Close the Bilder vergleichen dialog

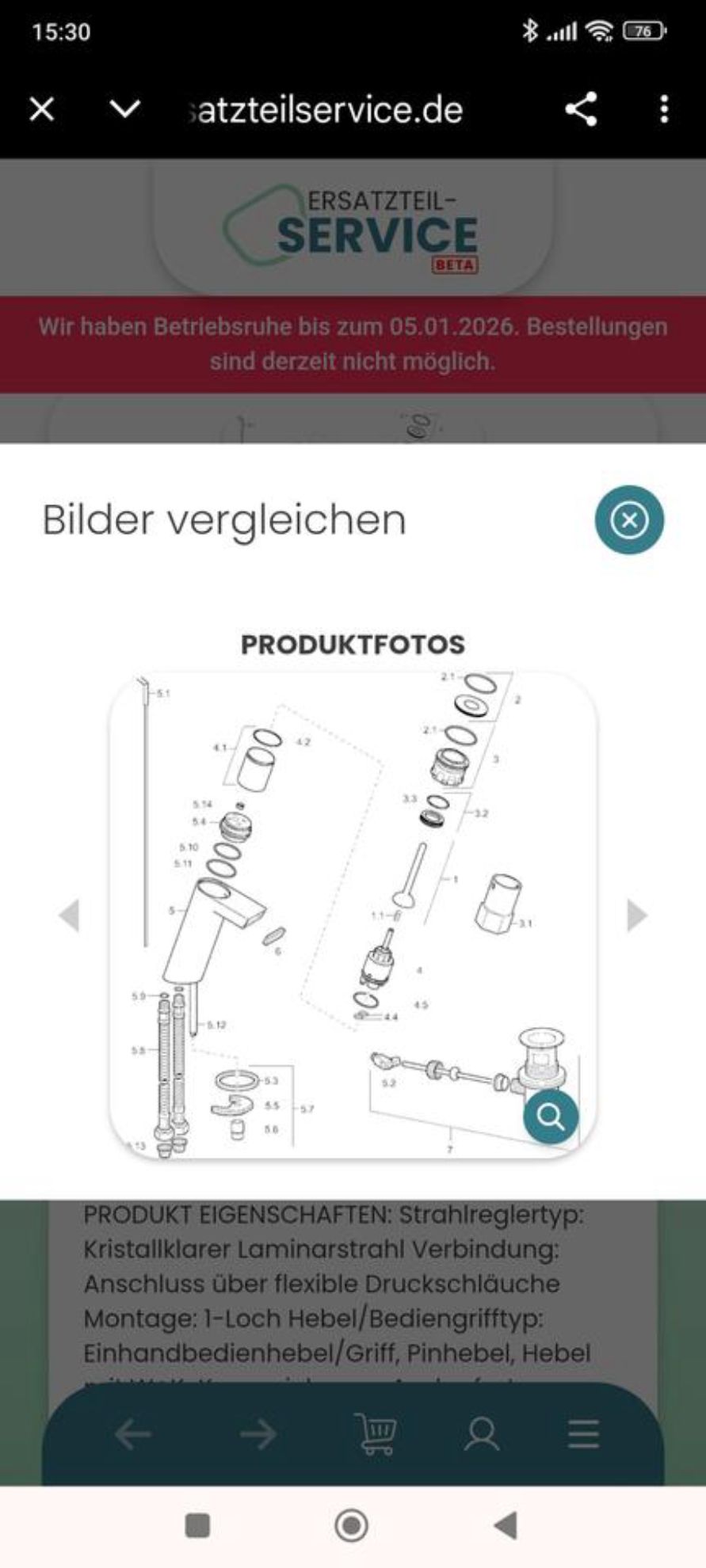click(x=629, y=519)
